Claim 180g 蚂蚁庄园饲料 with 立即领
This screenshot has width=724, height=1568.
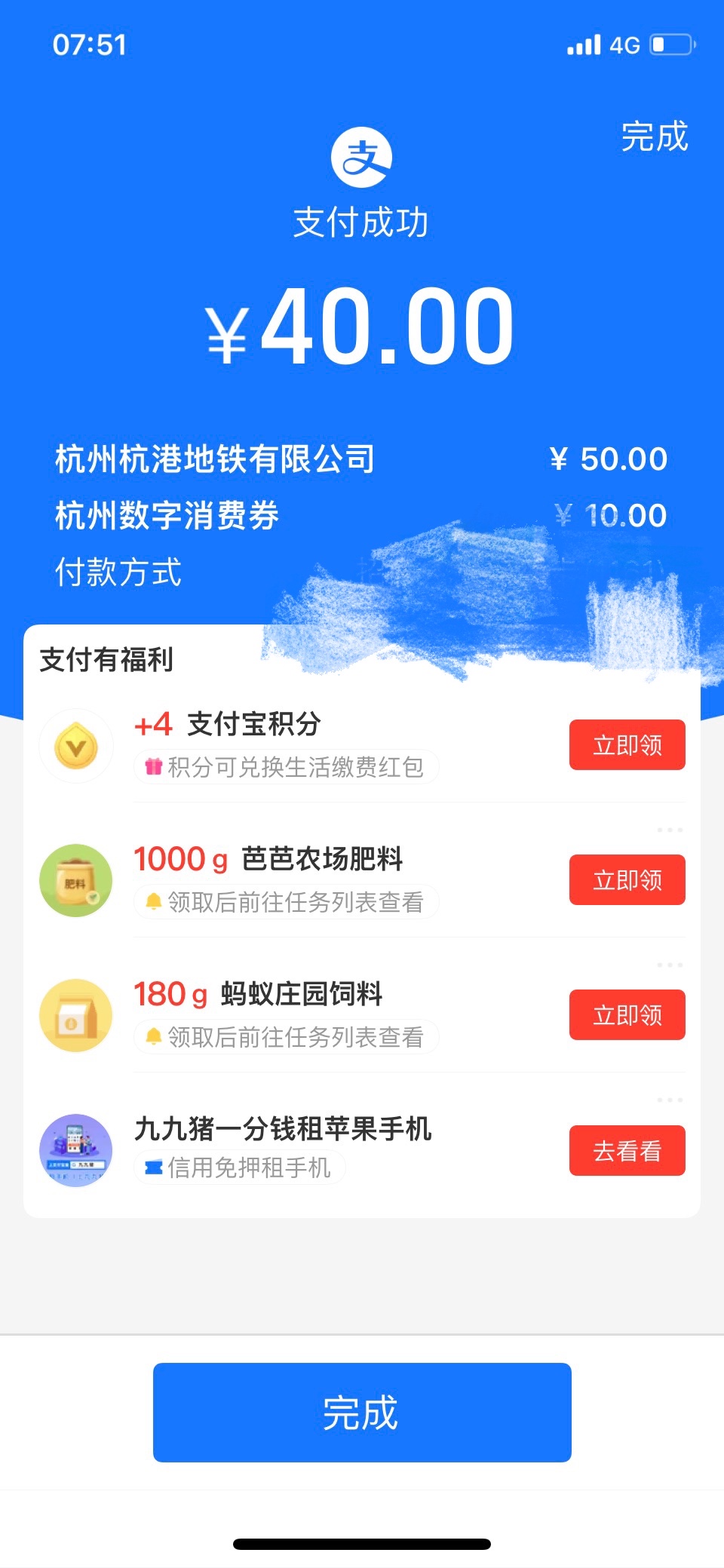coord(627,1015)
